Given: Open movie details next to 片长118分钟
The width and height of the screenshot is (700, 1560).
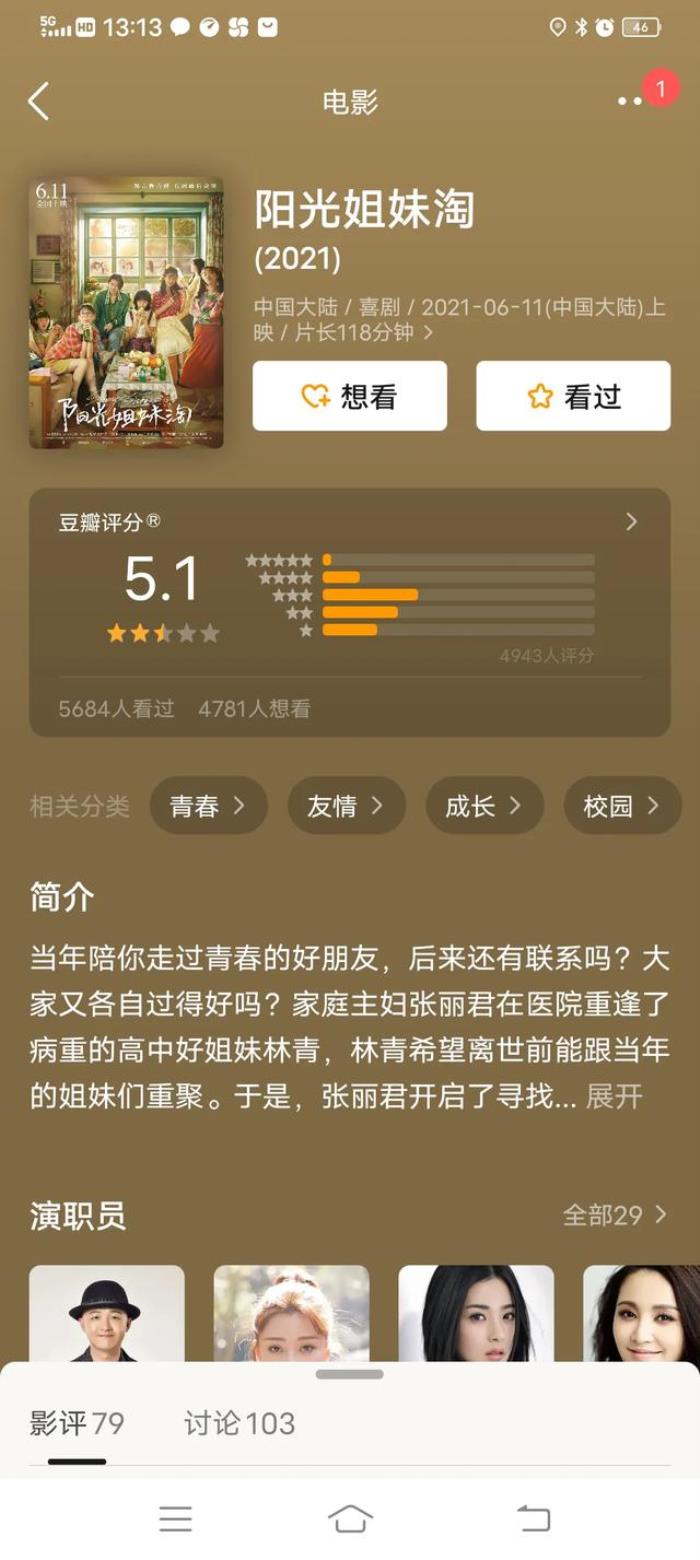Looking at the screenshot, I should (x=428, y=333).
